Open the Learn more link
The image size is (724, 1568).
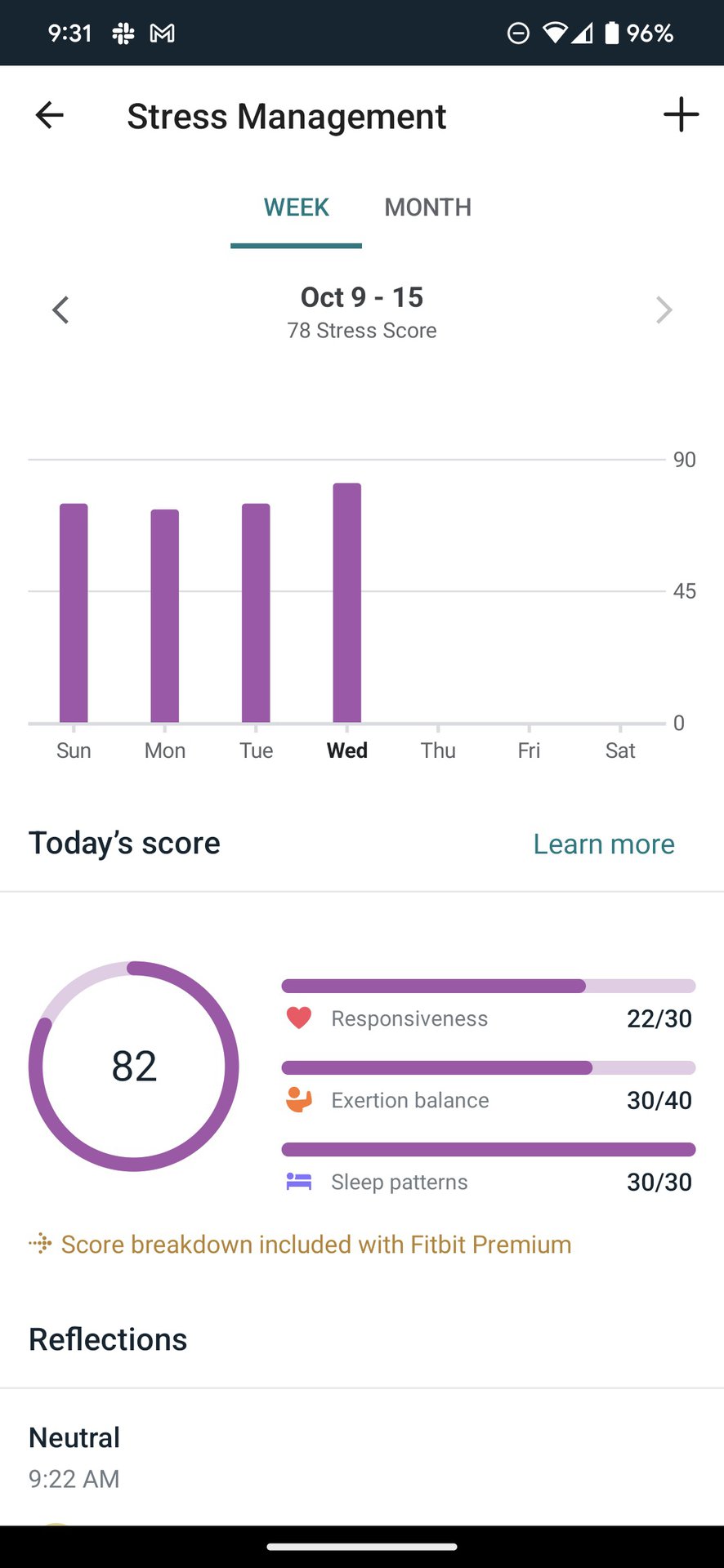click(x=603, y=843)
